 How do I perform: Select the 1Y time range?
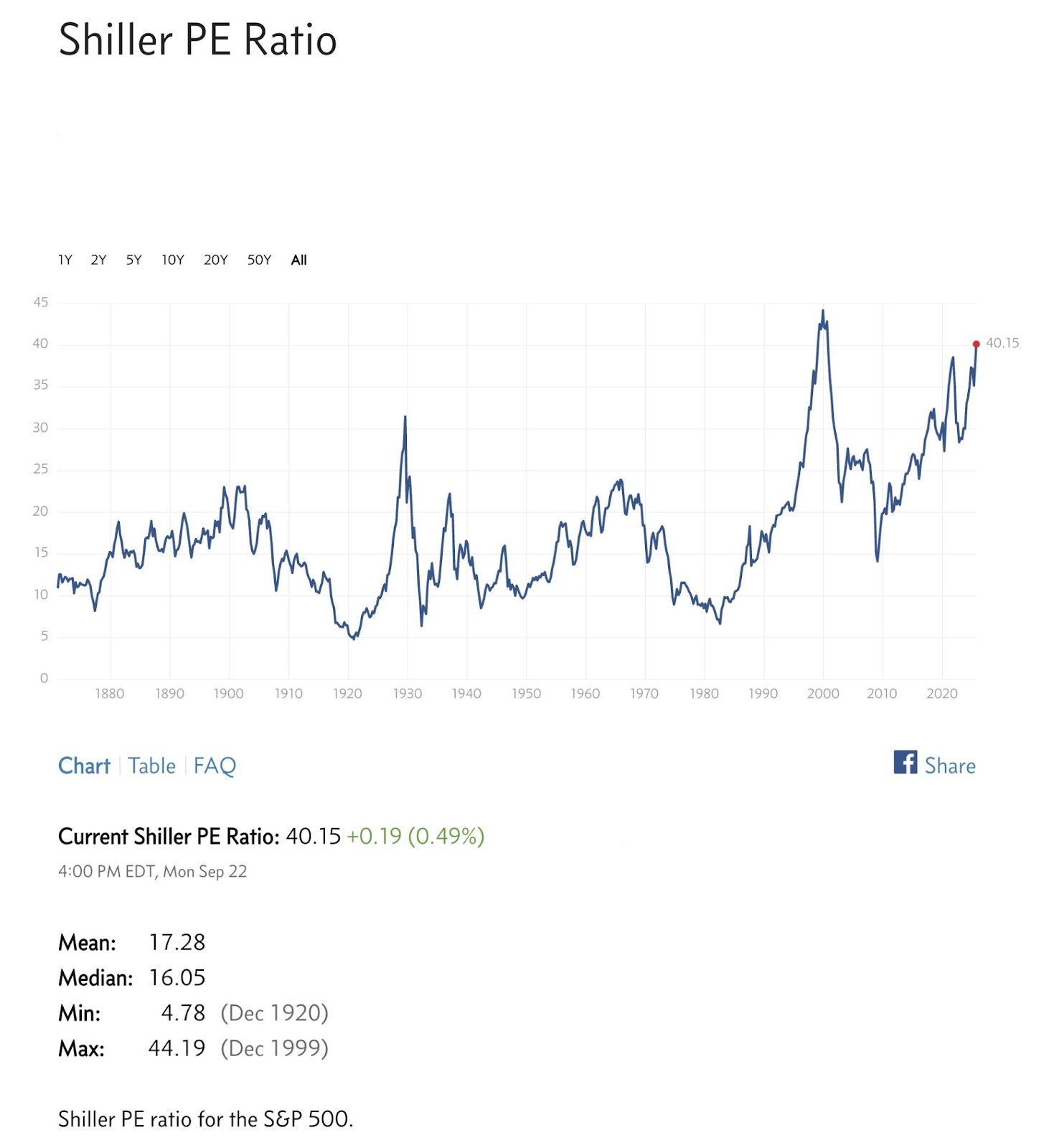[x=65, y=260]
